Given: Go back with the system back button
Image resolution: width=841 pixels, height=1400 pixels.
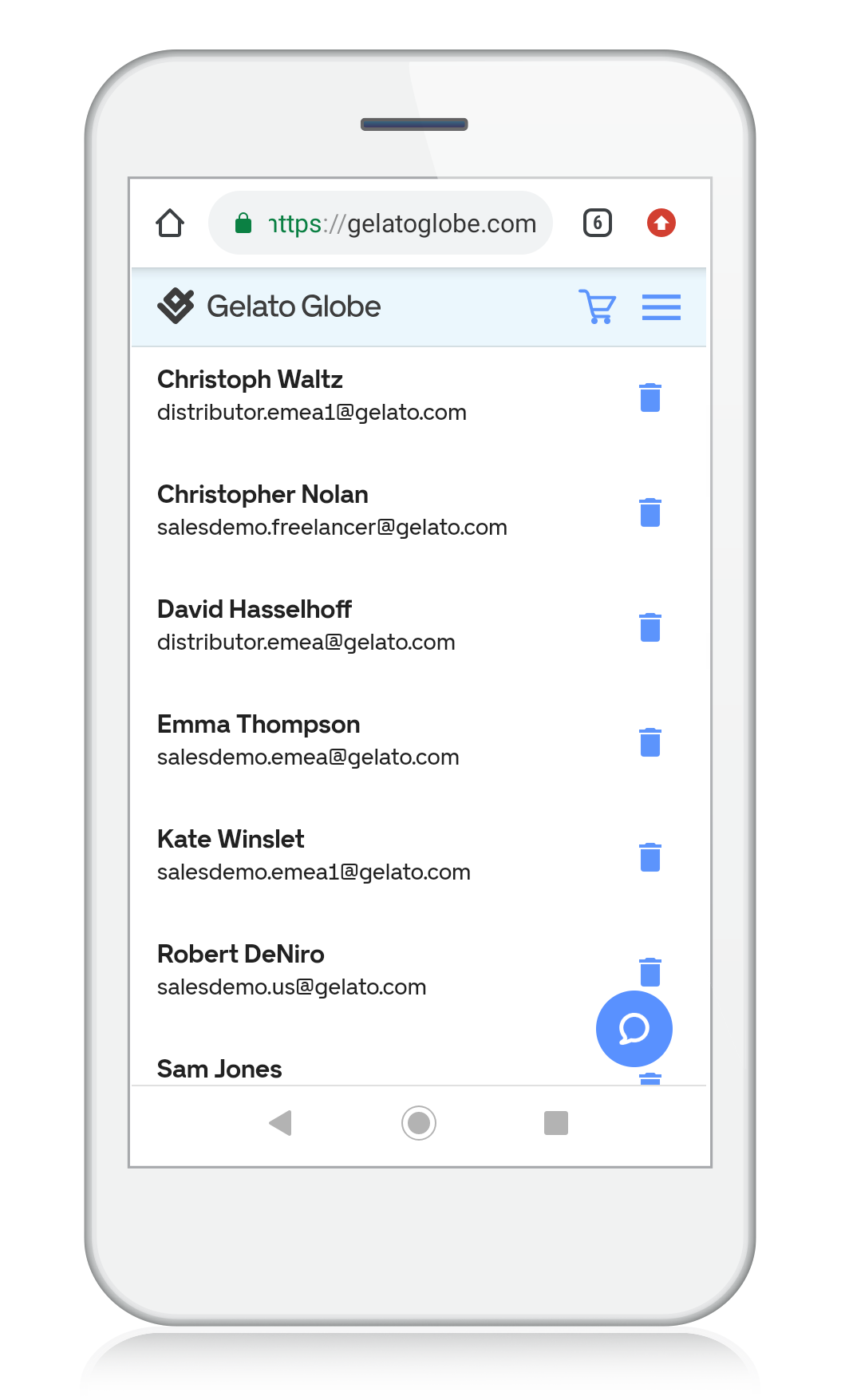Looking at the screenshot, I should point(281,1123).
